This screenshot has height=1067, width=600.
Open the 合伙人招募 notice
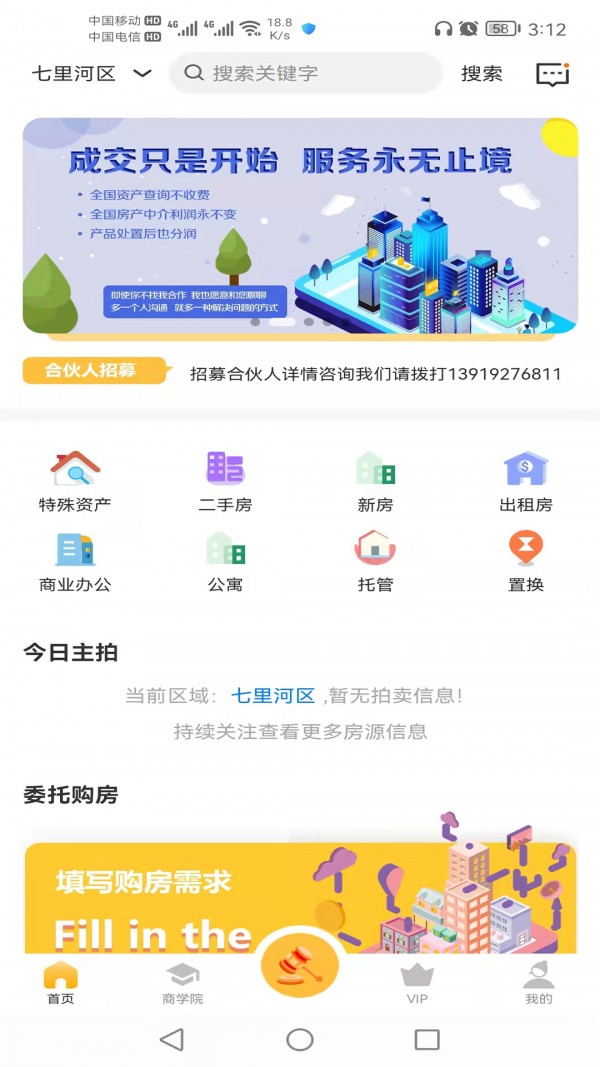tap(300, 373)
